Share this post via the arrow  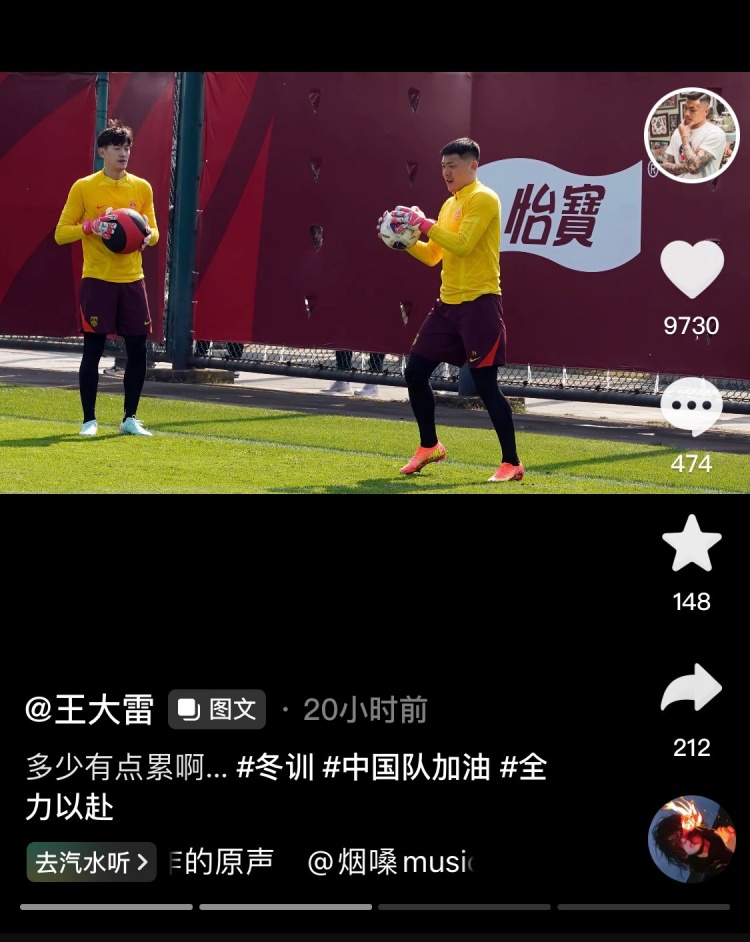tap(691, 689)
